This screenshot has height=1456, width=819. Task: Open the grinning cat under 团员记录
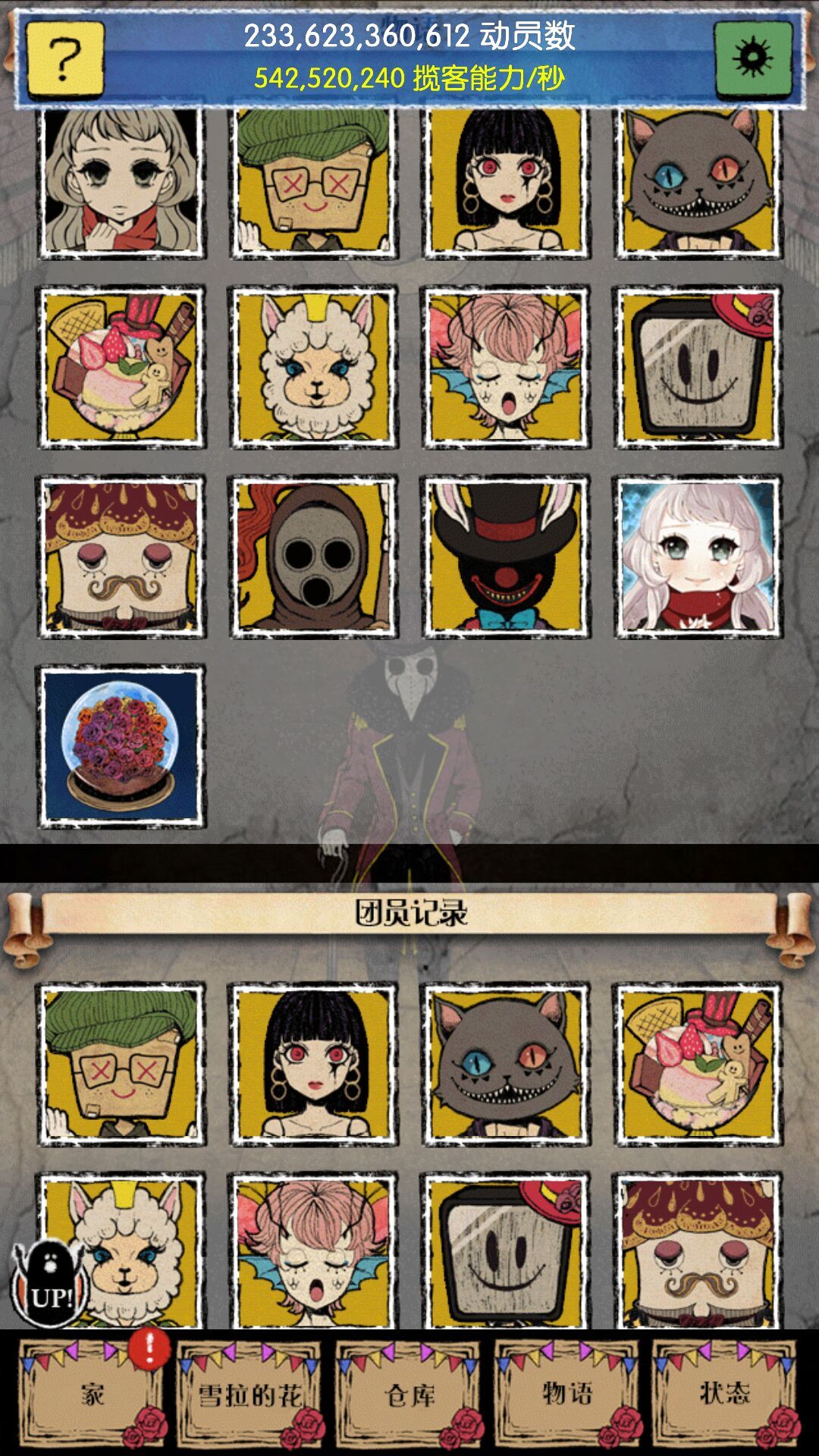point(506,1064)
